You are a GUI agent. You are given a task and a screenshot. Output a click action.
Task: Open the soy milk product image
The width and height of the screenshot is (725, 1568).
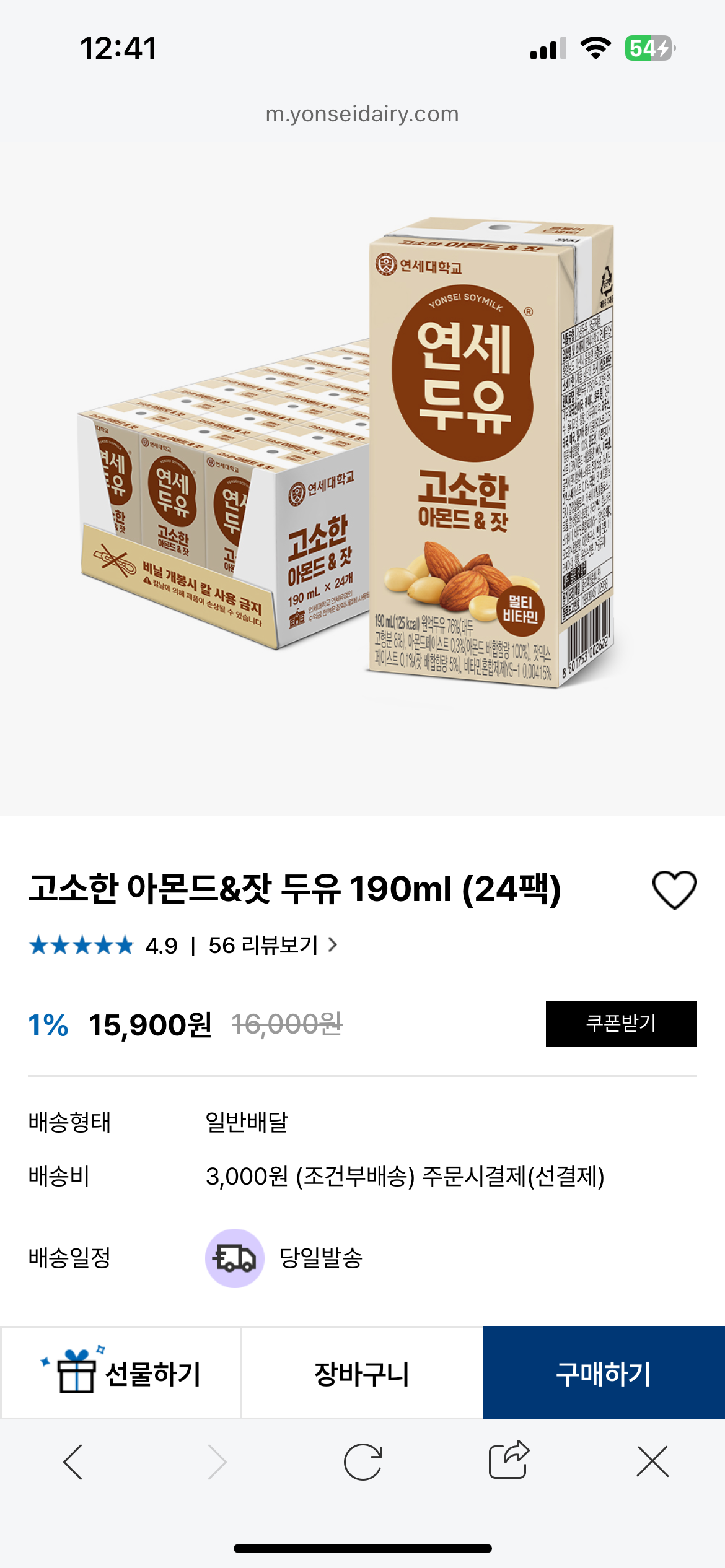point(362,477)
